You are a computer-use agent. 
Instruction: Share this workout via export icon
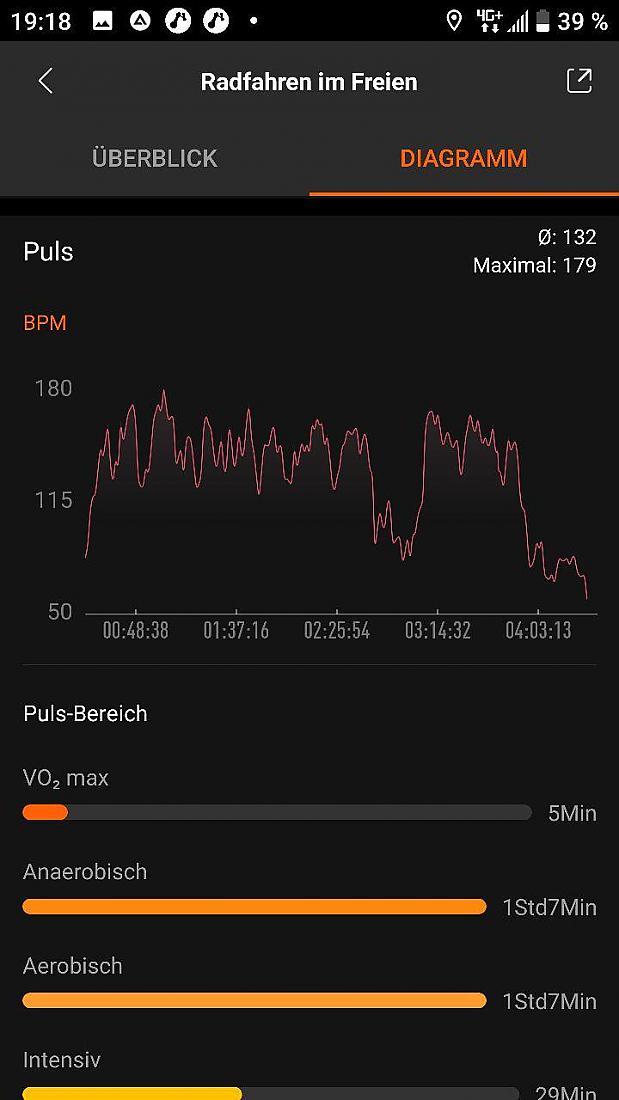point(580,81)
